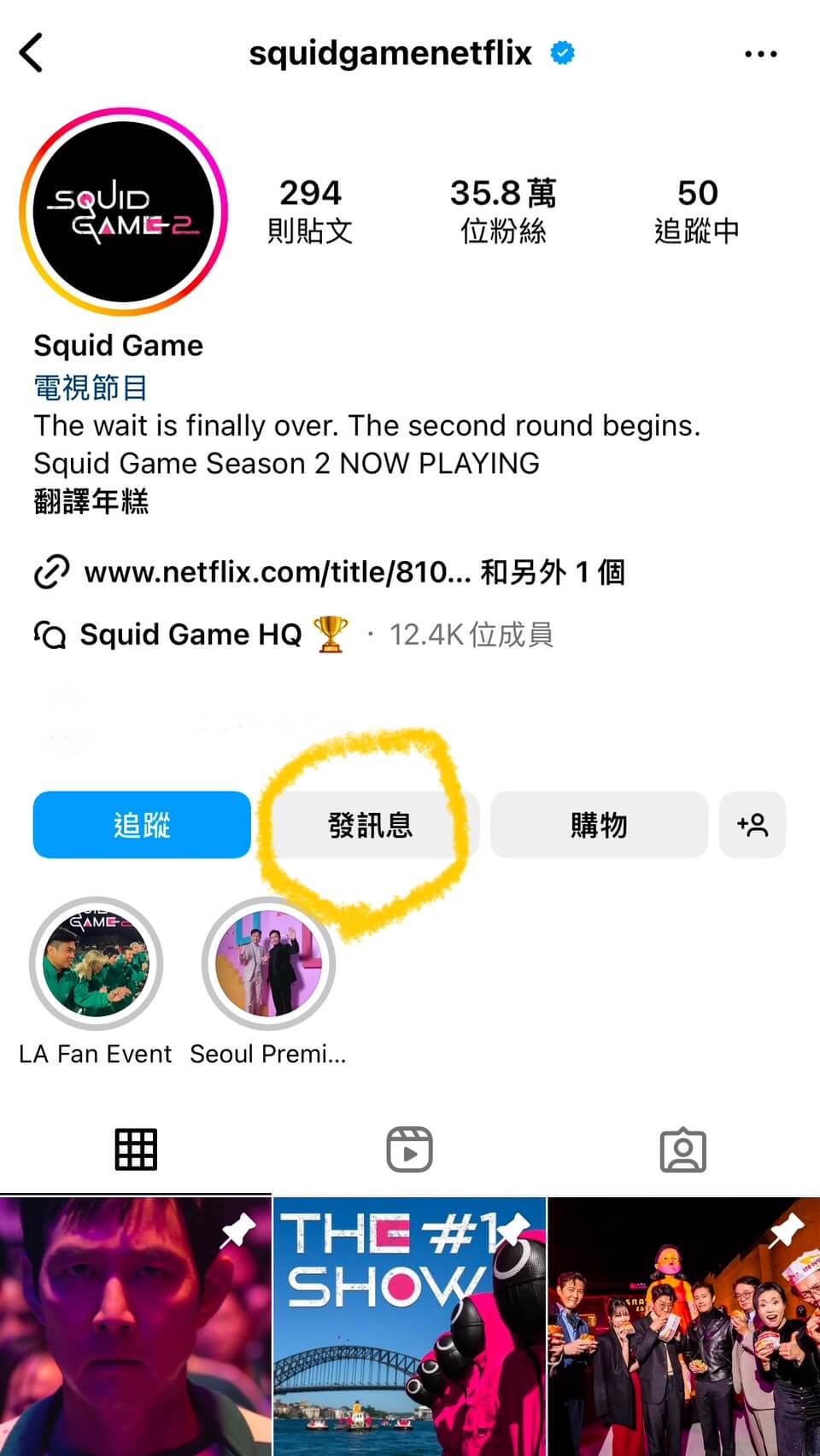Open the pinned group photo post
This screenshot has height=1456, width=820.
pyautogui.click(x=683, y=1326)
